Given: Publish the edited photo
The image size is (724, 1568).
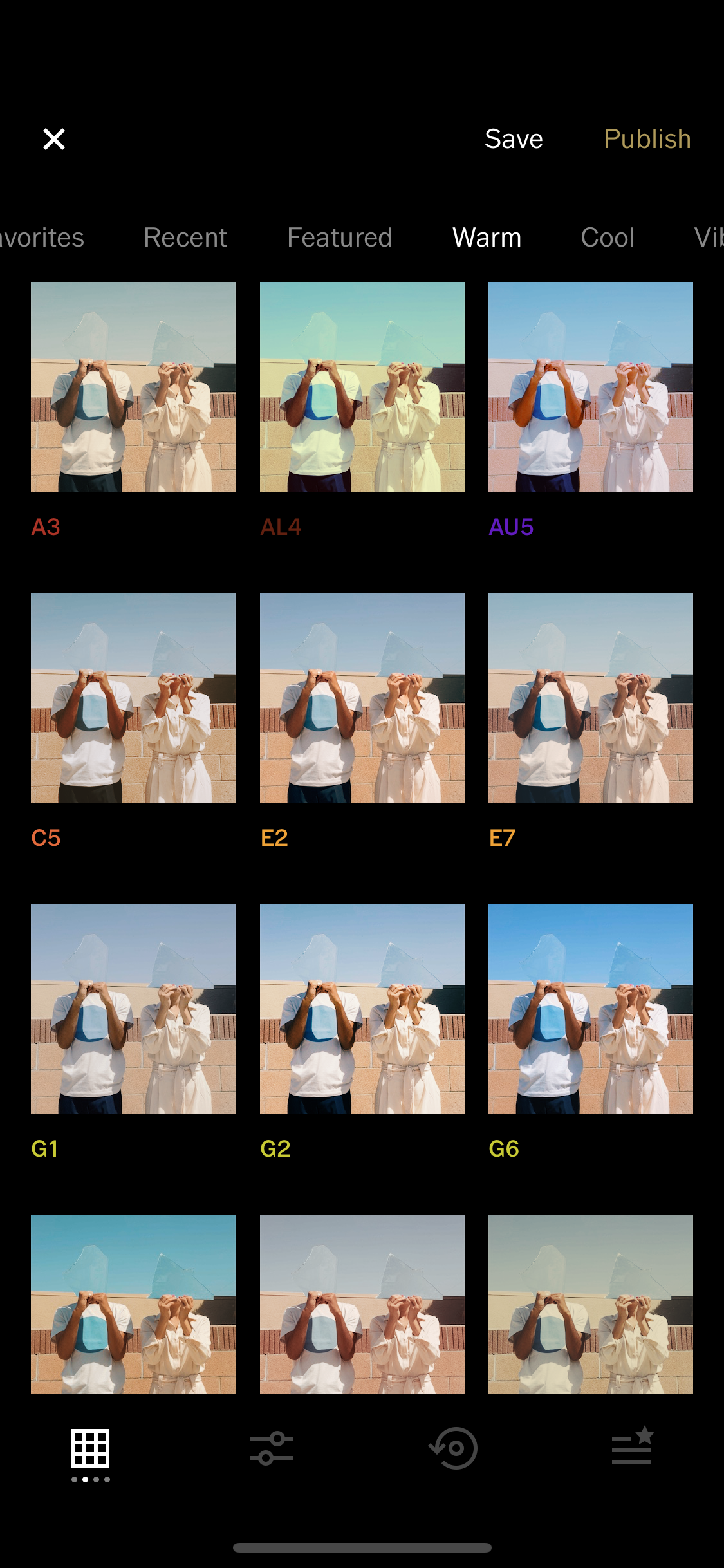Looking at the screenshot, I should tap(647, 139).
